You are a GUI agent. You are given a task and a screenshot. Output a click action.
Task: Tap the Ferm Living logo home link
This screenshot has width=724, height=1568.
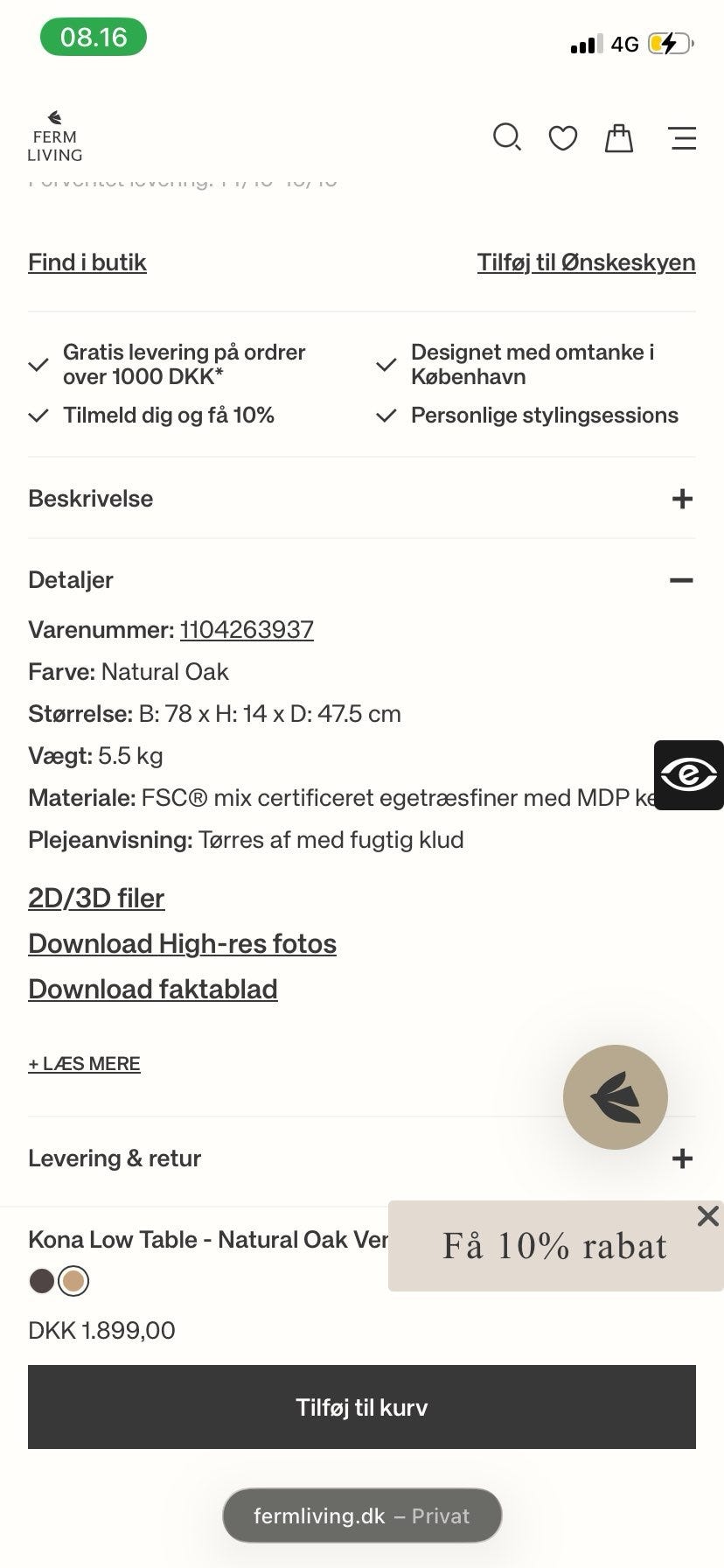[x=54, y=136]
